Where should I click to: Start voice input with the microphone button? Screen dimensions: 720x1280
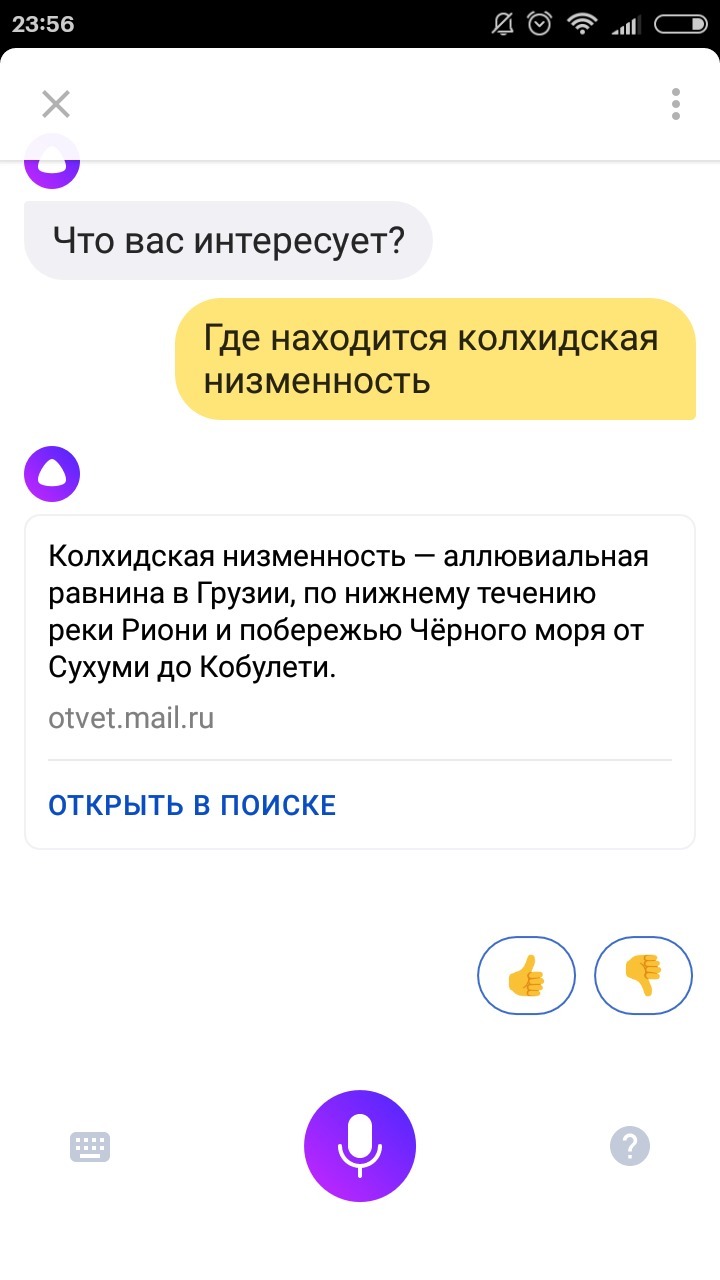(360, 1146)
